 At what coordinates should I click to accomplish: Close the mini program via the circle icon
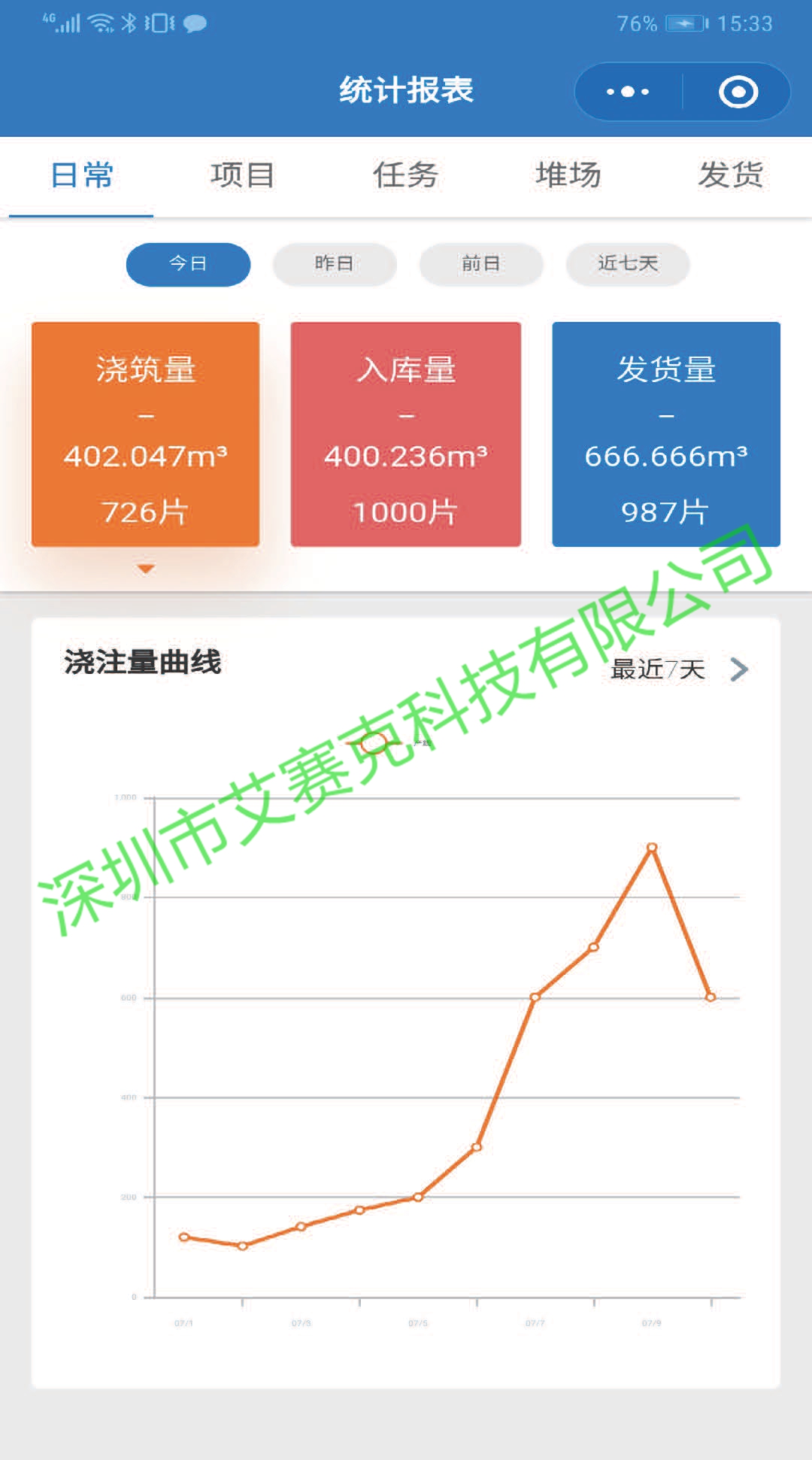[x=738, y=92]
